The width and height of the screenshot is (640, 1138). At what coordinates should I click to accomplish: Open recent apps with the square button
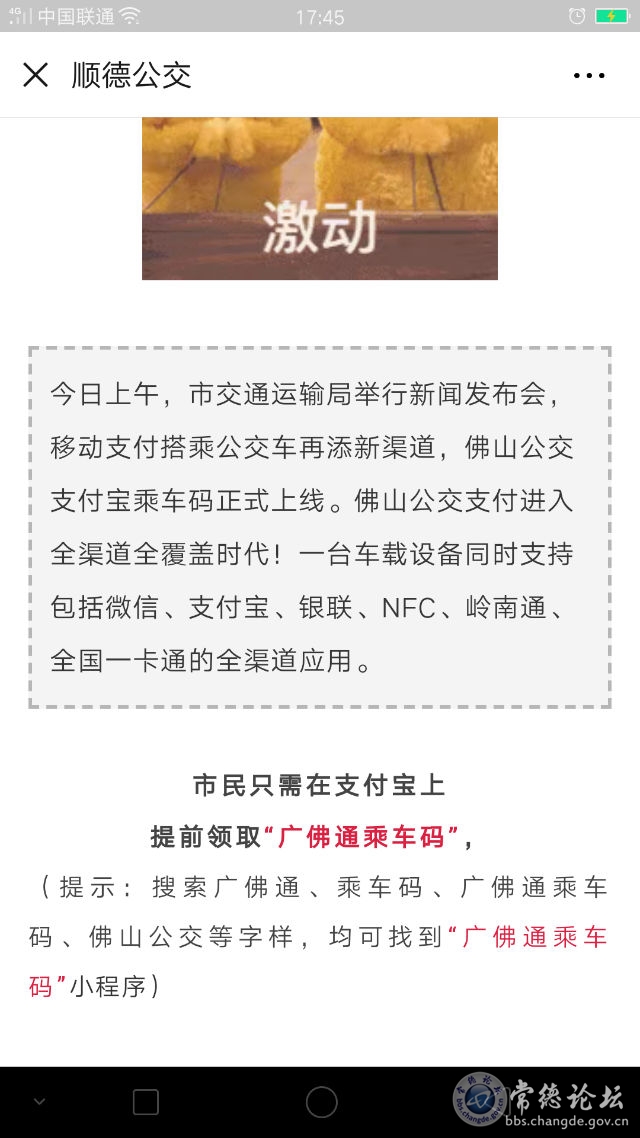tap(146, 1102)
